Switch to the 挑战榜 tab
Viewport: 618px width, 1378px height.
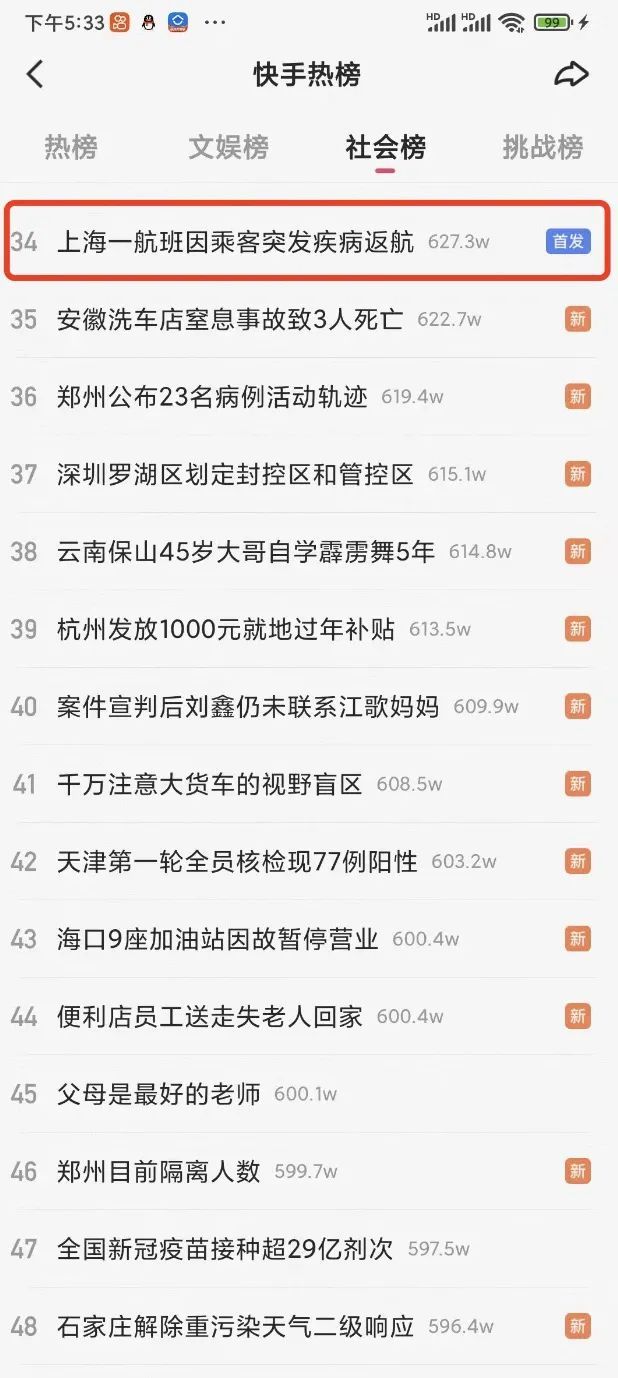click(542, 148)
